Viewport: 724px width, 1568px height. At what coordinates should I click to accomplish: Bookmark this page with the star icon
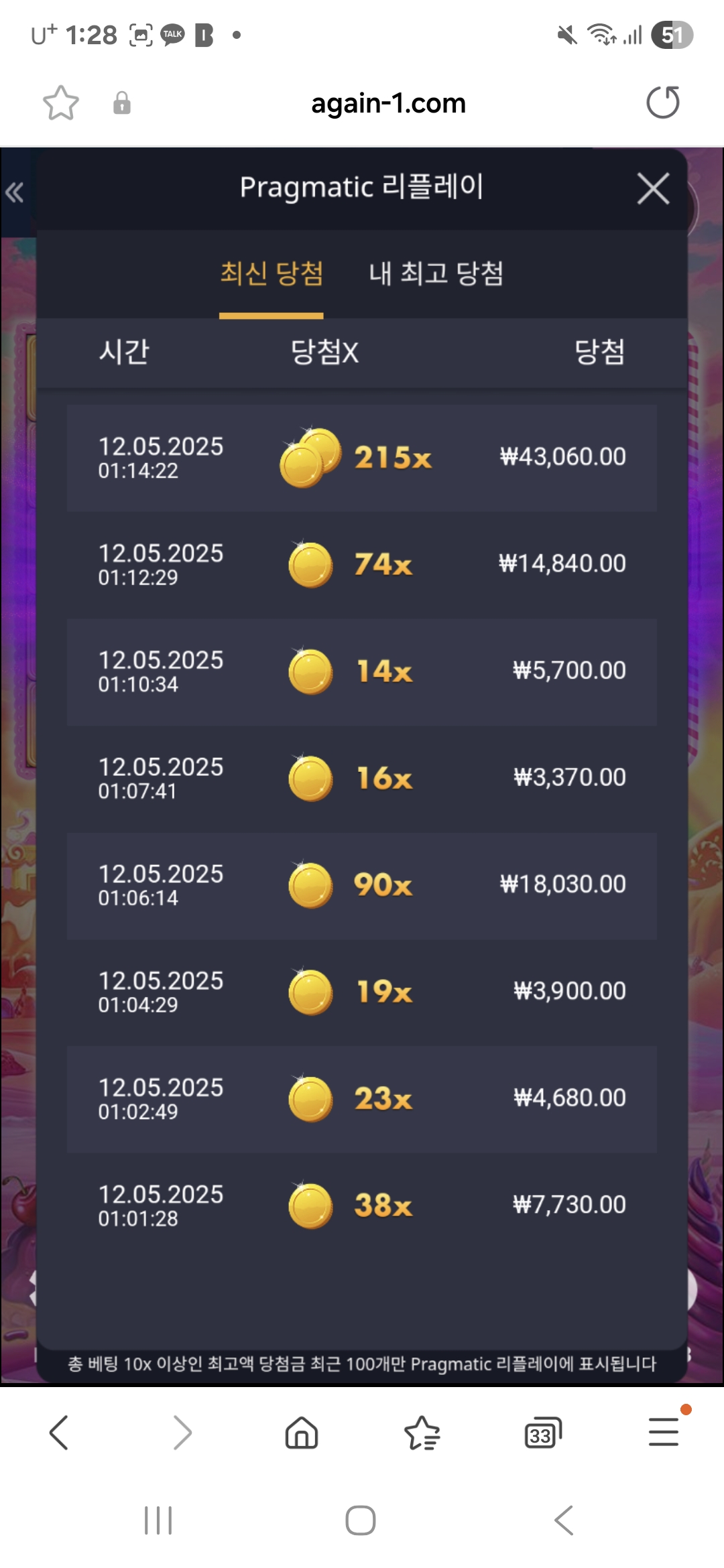[61, 103]
